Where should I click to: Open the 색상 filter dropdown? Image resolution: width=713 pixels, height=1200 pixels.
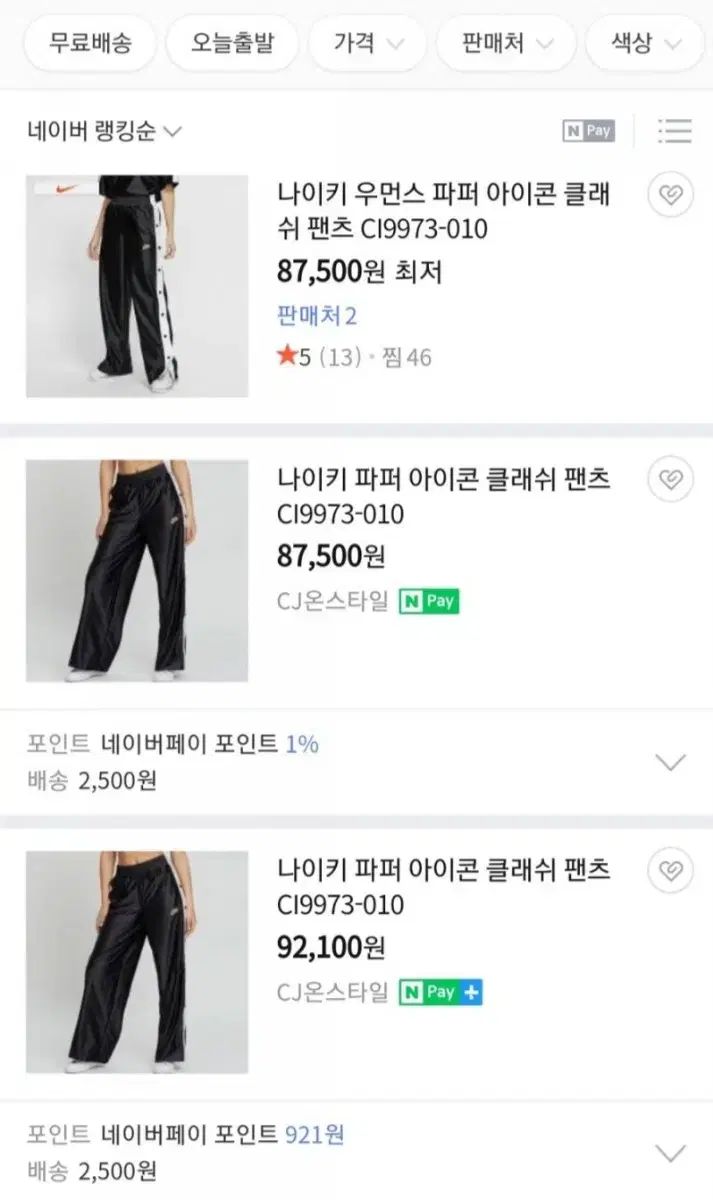pos(645,44)
